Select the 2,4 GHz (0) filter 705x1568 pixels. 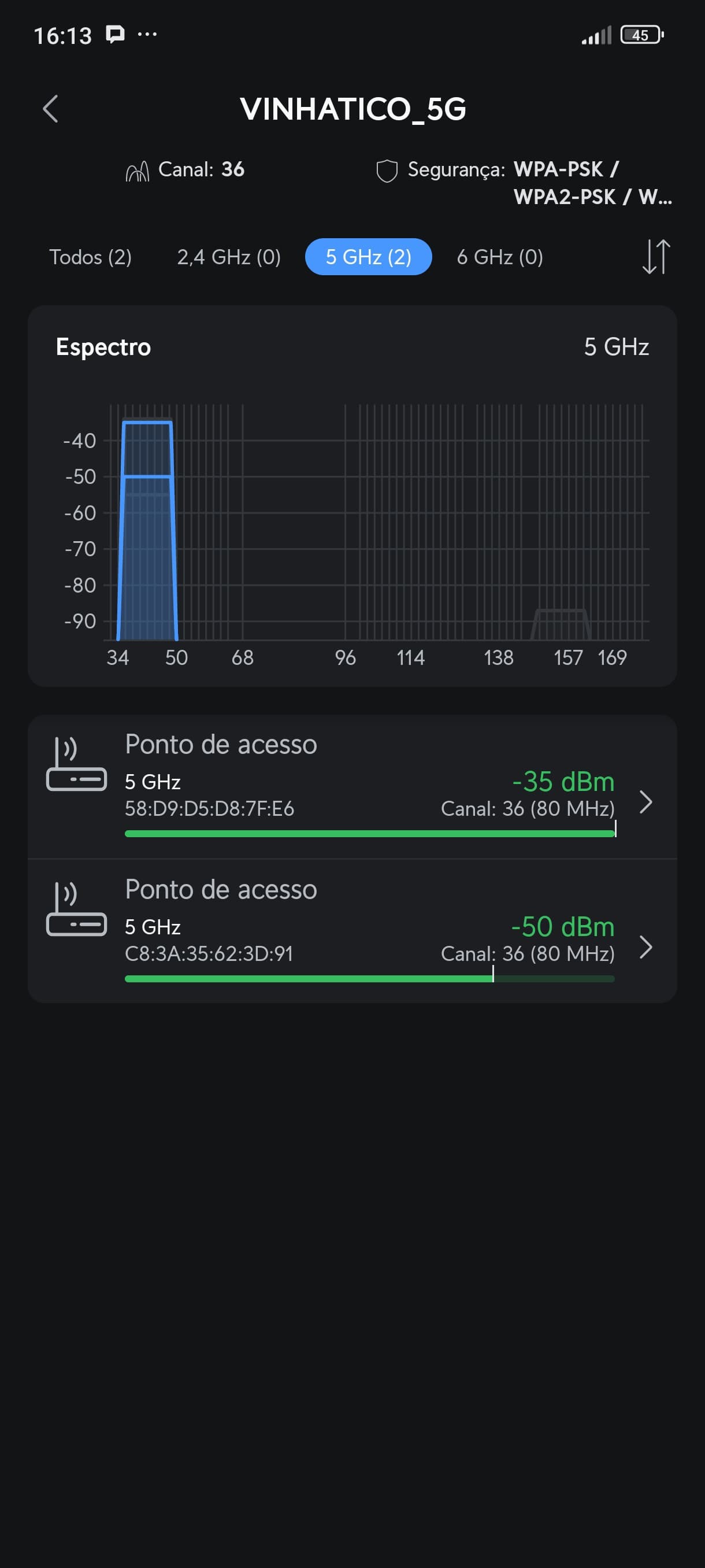tap(229, 257)
